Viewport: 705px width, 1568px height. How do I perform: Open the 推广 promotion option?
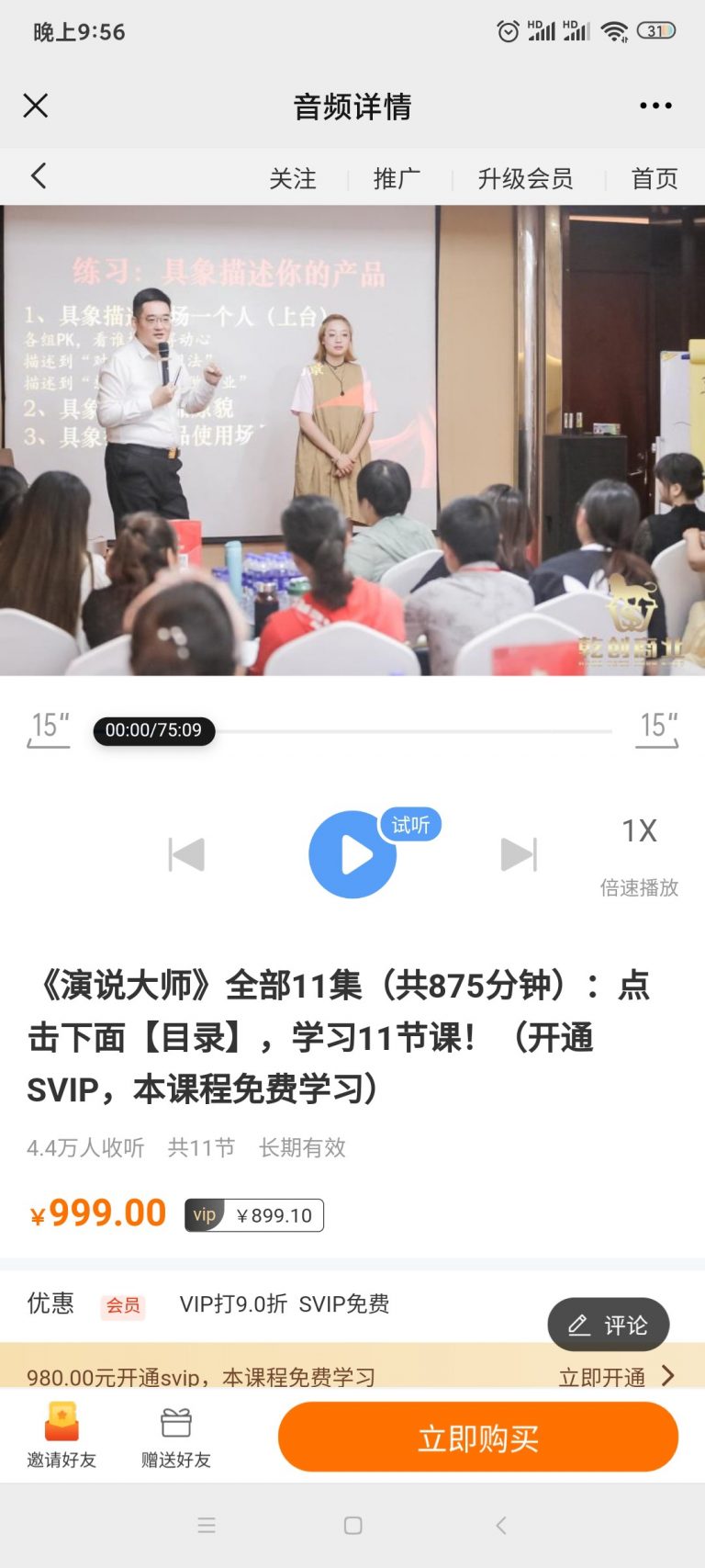tap(397, 178)
